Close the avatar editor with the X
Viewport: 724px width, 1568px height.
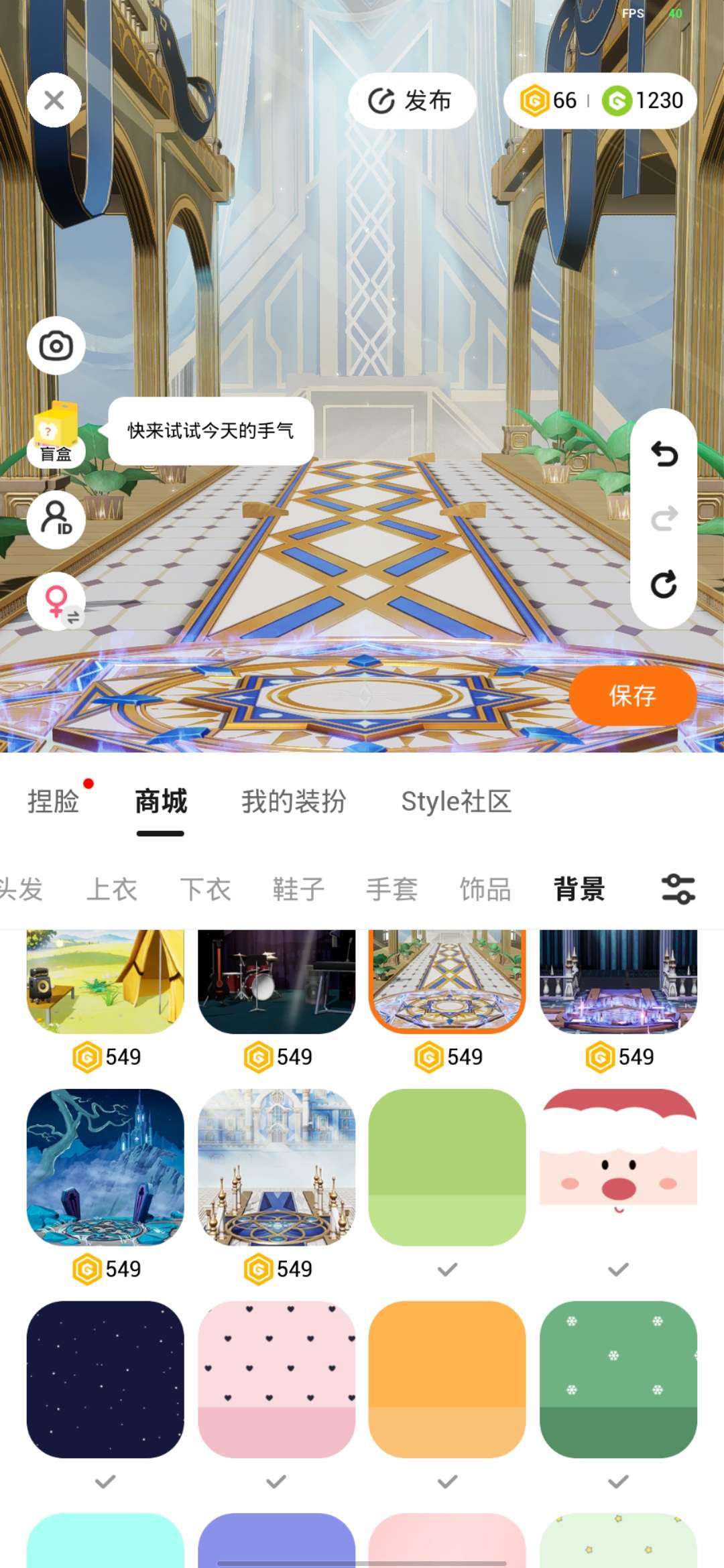(54, 101)
